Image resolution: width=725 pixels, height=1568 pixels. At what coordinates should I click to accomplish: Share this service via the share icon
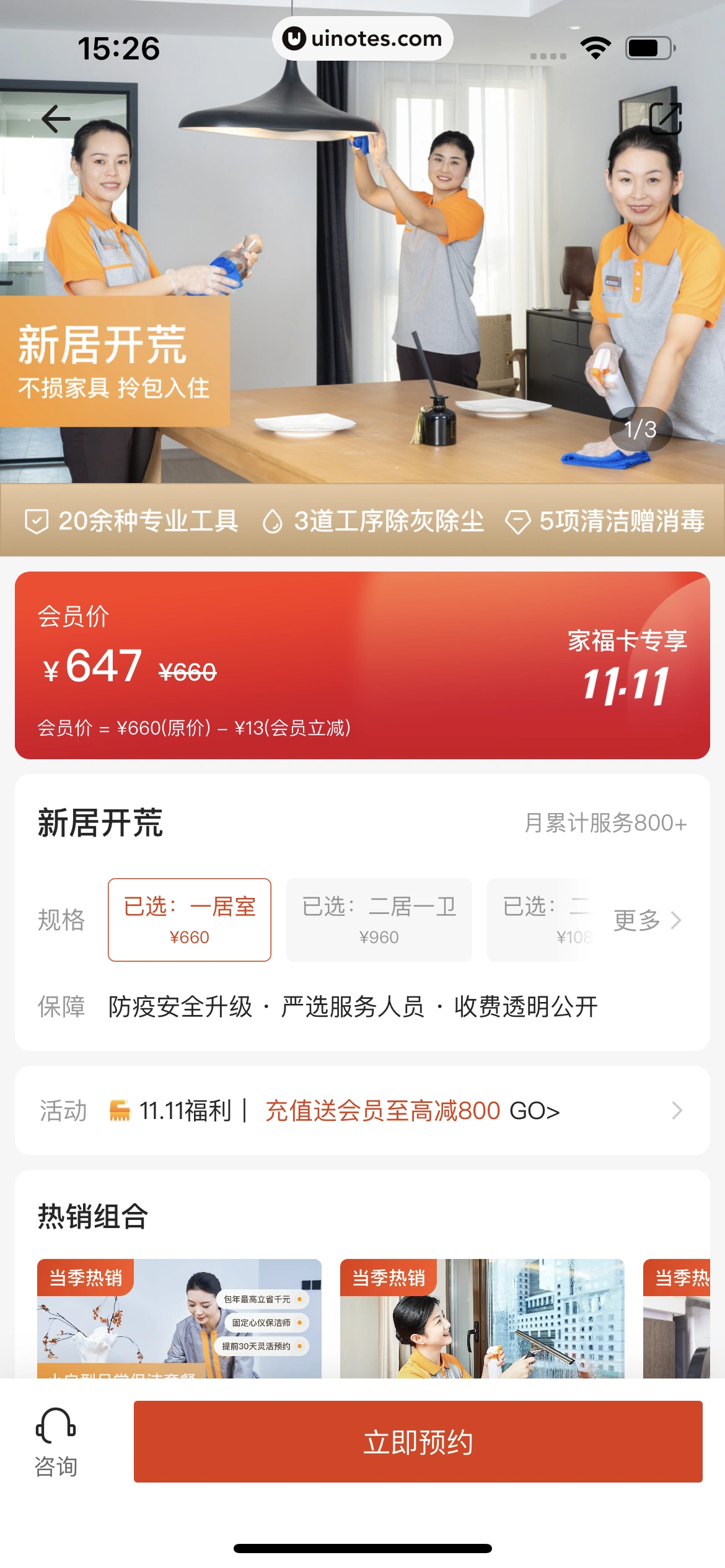click(x=665, y=119)
